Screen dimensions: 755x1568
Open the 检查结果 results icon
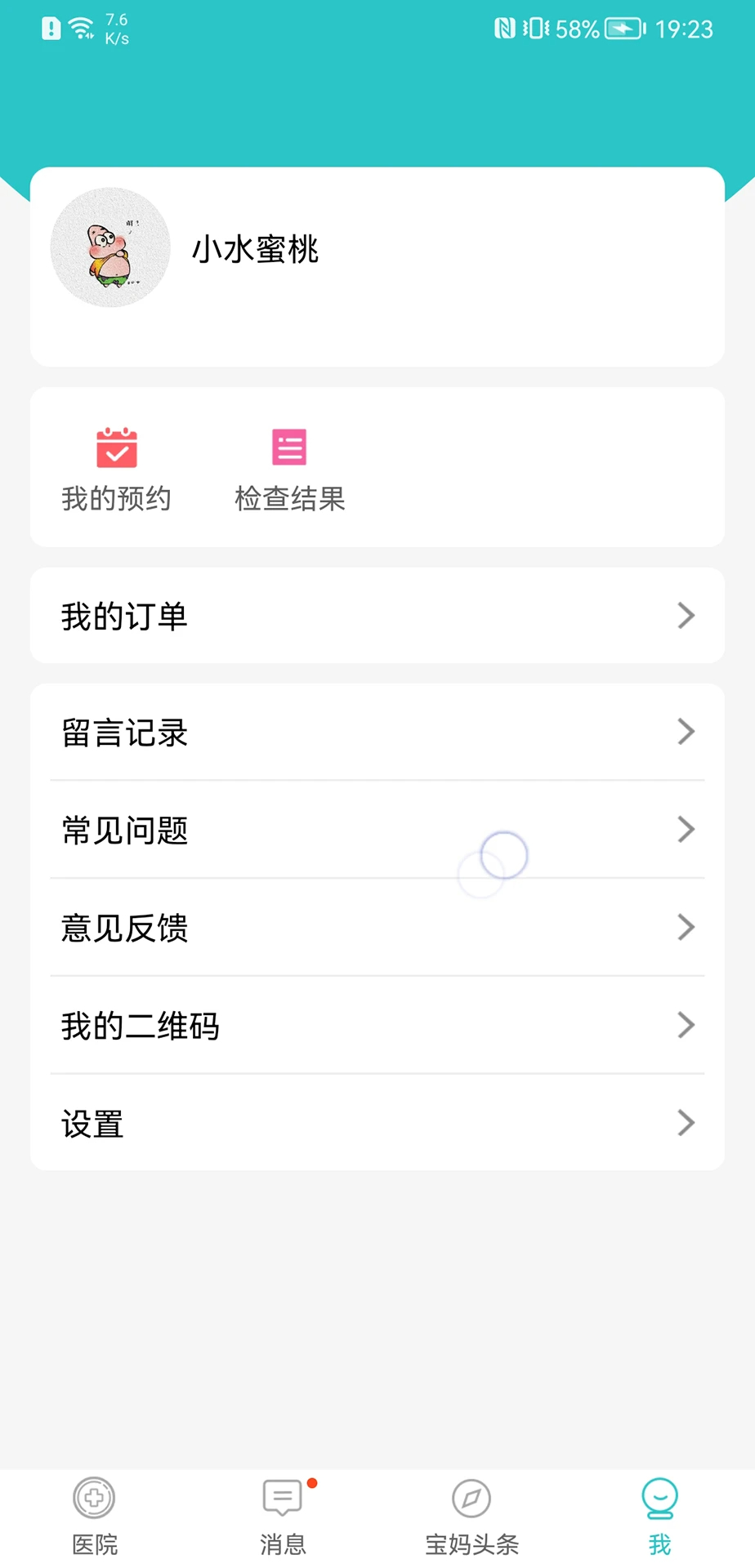(288, 448)
